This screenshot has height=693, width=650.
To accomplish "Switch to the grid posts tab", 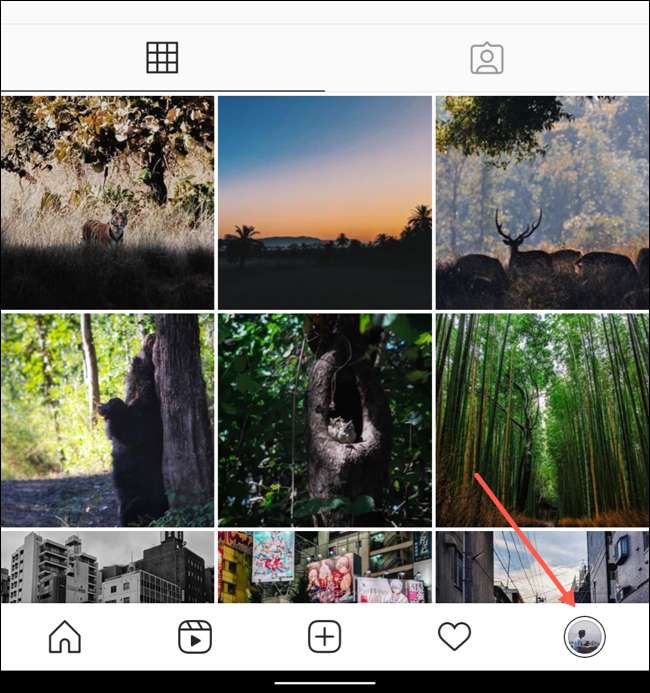I will 162,58.
